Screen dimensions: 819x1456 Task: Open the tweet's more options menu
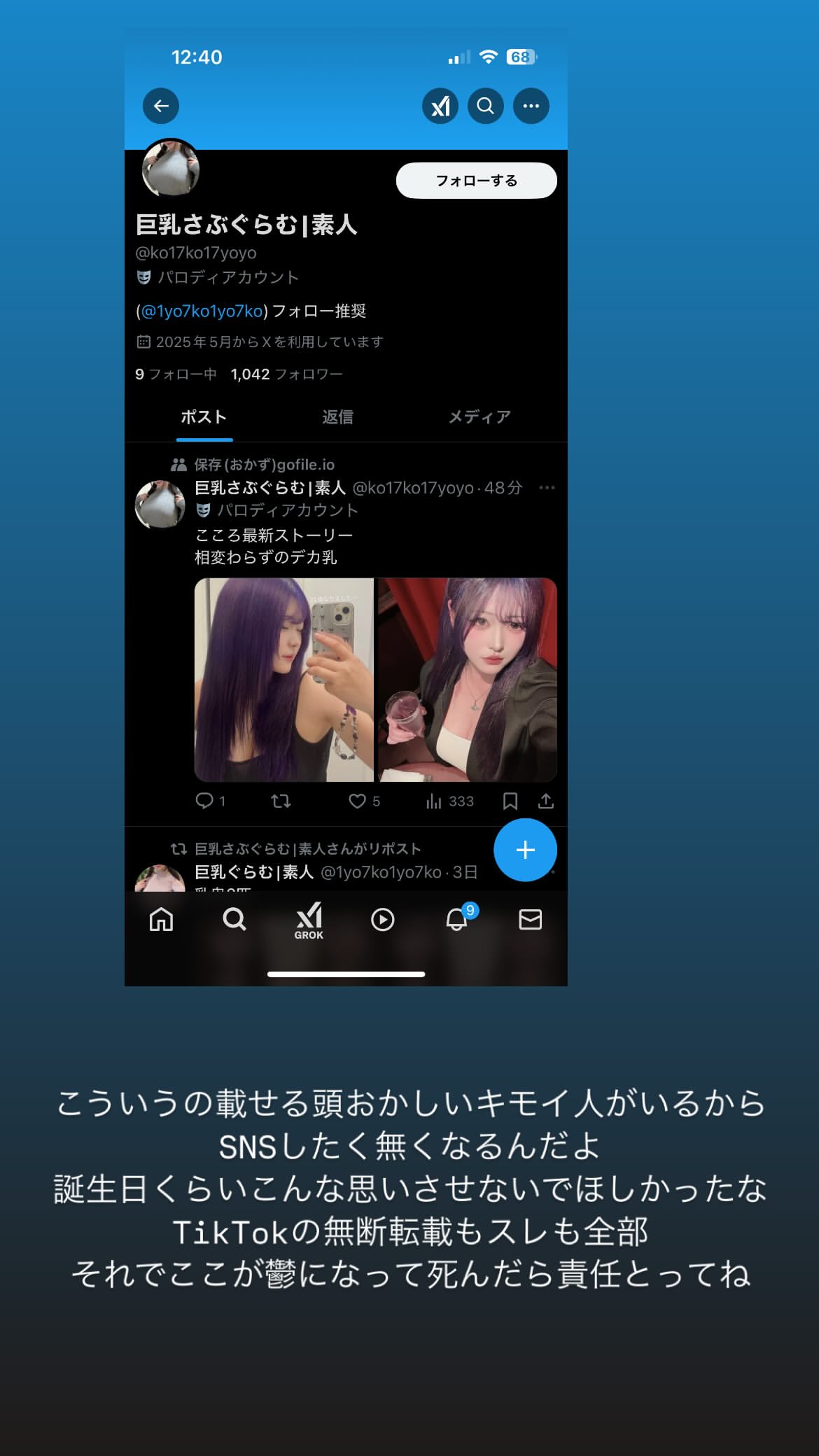[x=547, y=488]
